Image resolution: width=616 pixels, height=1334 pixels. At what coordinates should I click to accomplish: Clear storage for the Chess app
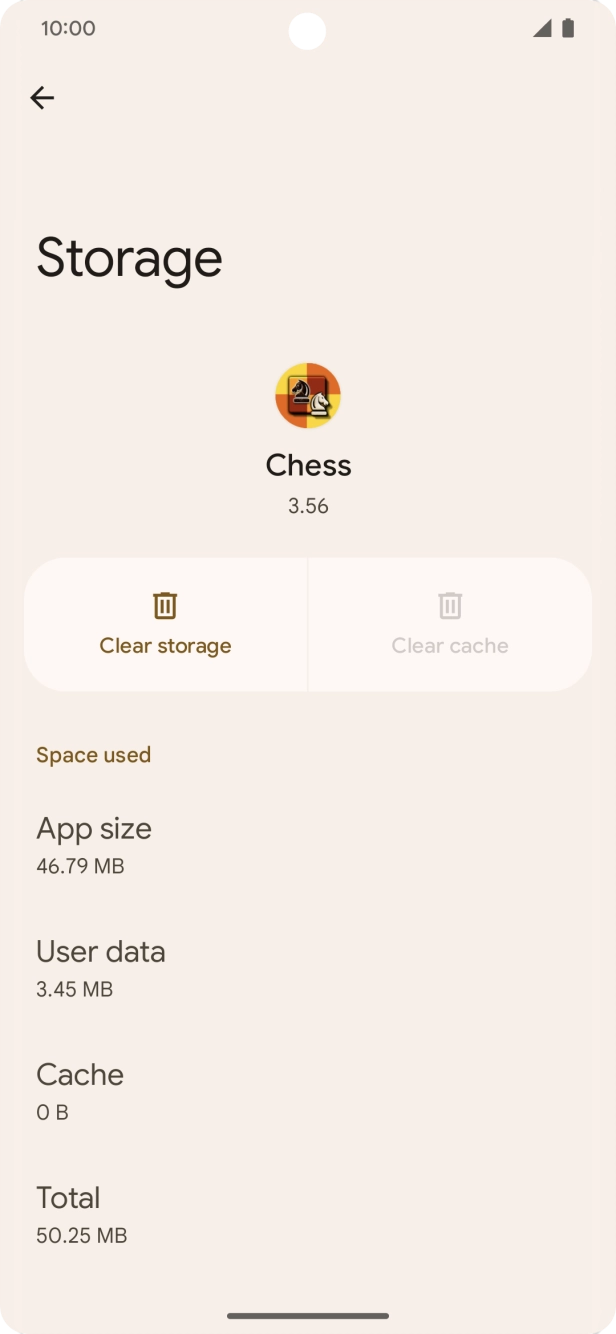pyautogui.click(x=166, y=624)
